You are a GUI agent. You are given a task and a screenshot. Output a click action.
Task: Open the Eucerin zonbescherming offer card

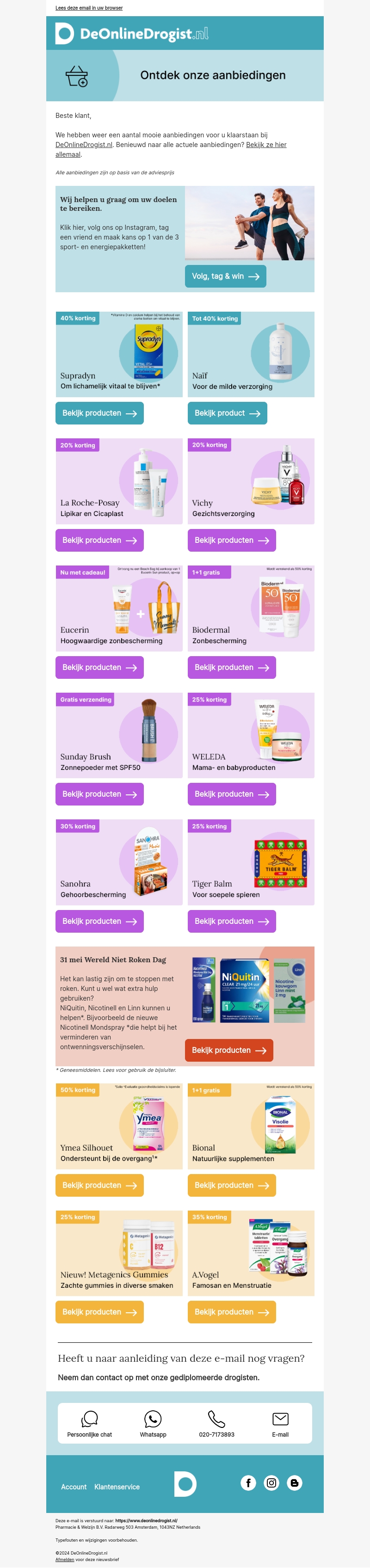tap(119, 608)
